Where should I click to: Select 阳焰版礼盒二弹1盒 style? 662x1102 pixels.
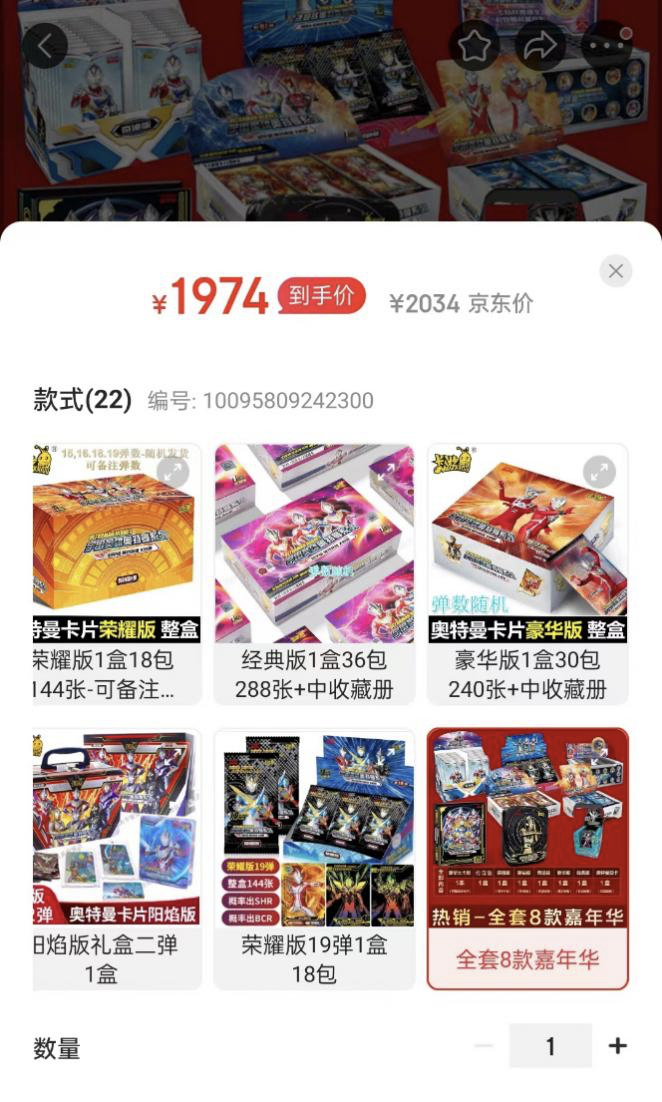117,859
